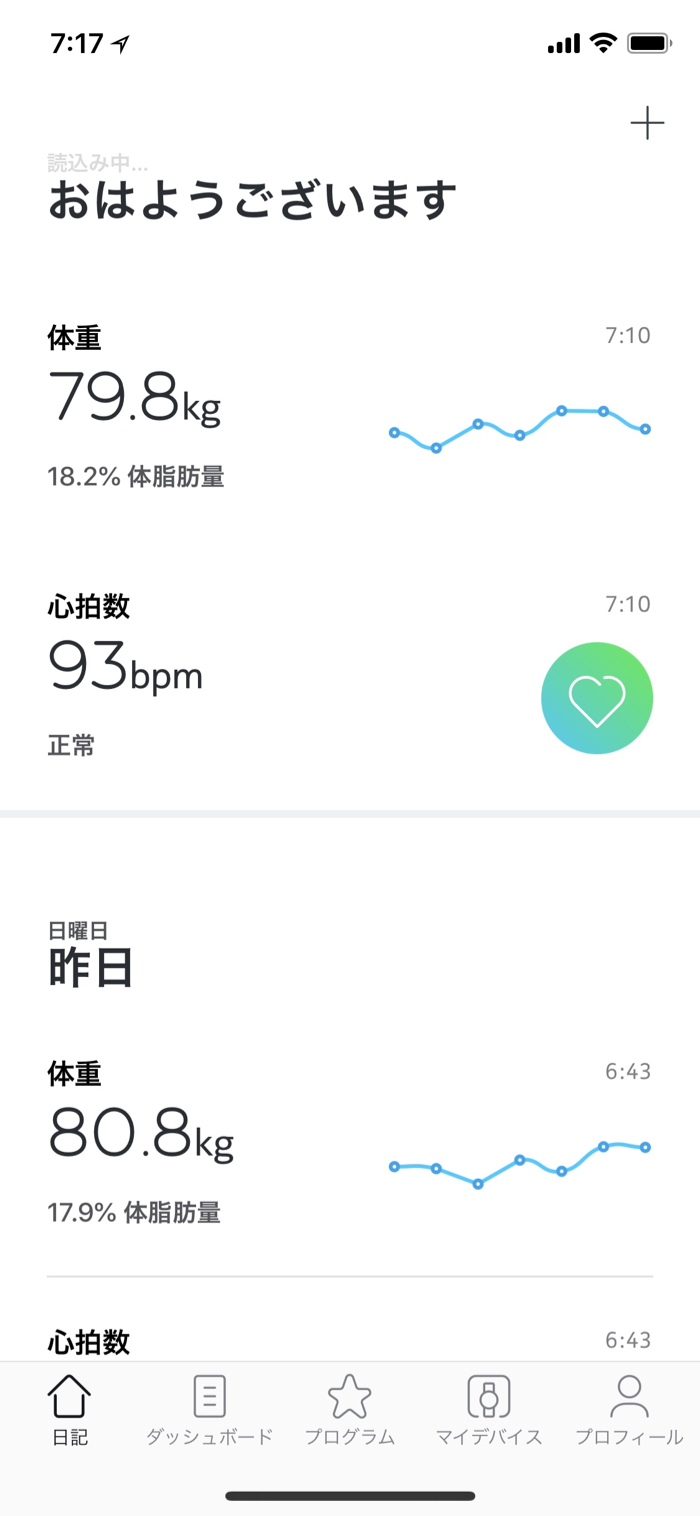Open today's 79.8kg weight entry

[x=135, y=397]
